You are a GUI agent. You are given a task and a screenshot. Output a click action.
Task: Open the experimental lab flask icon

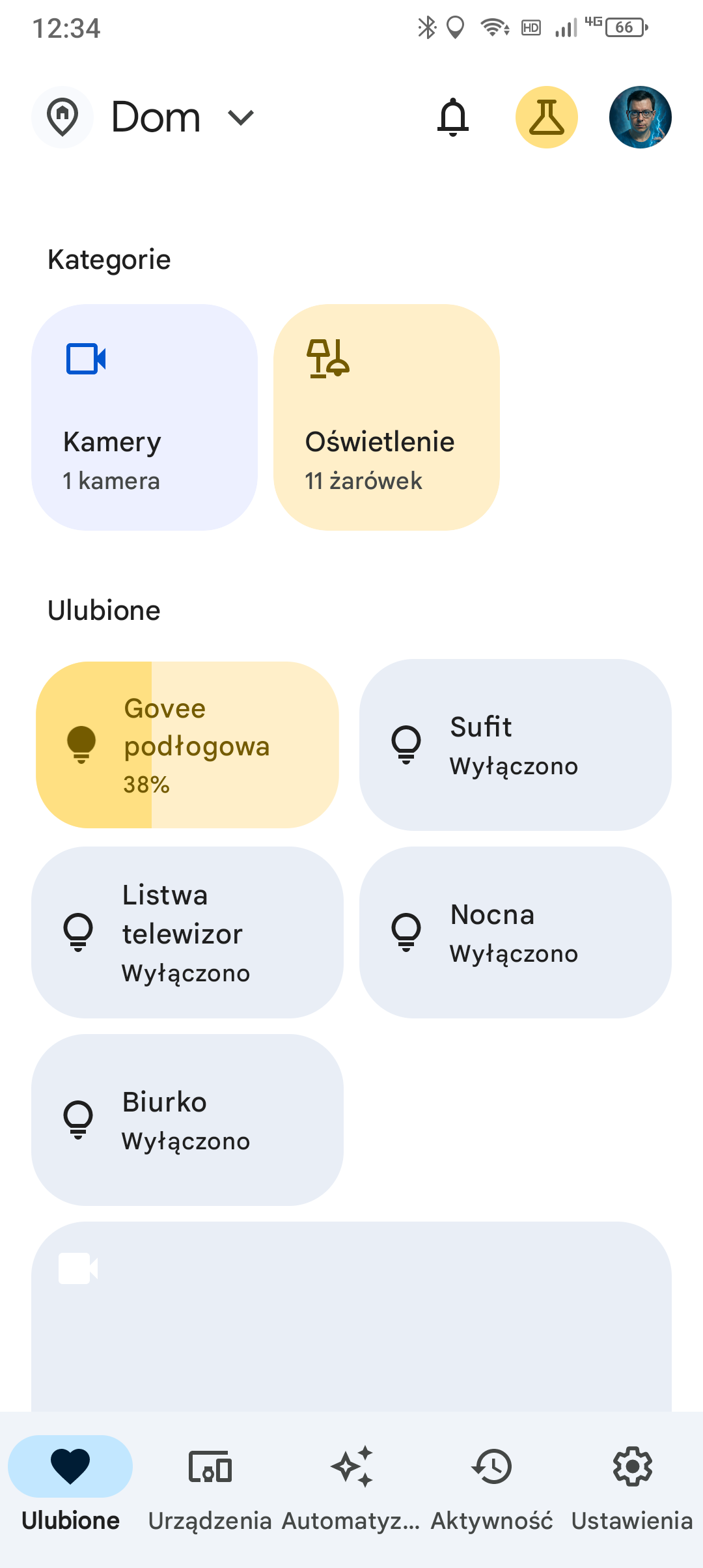547,117
